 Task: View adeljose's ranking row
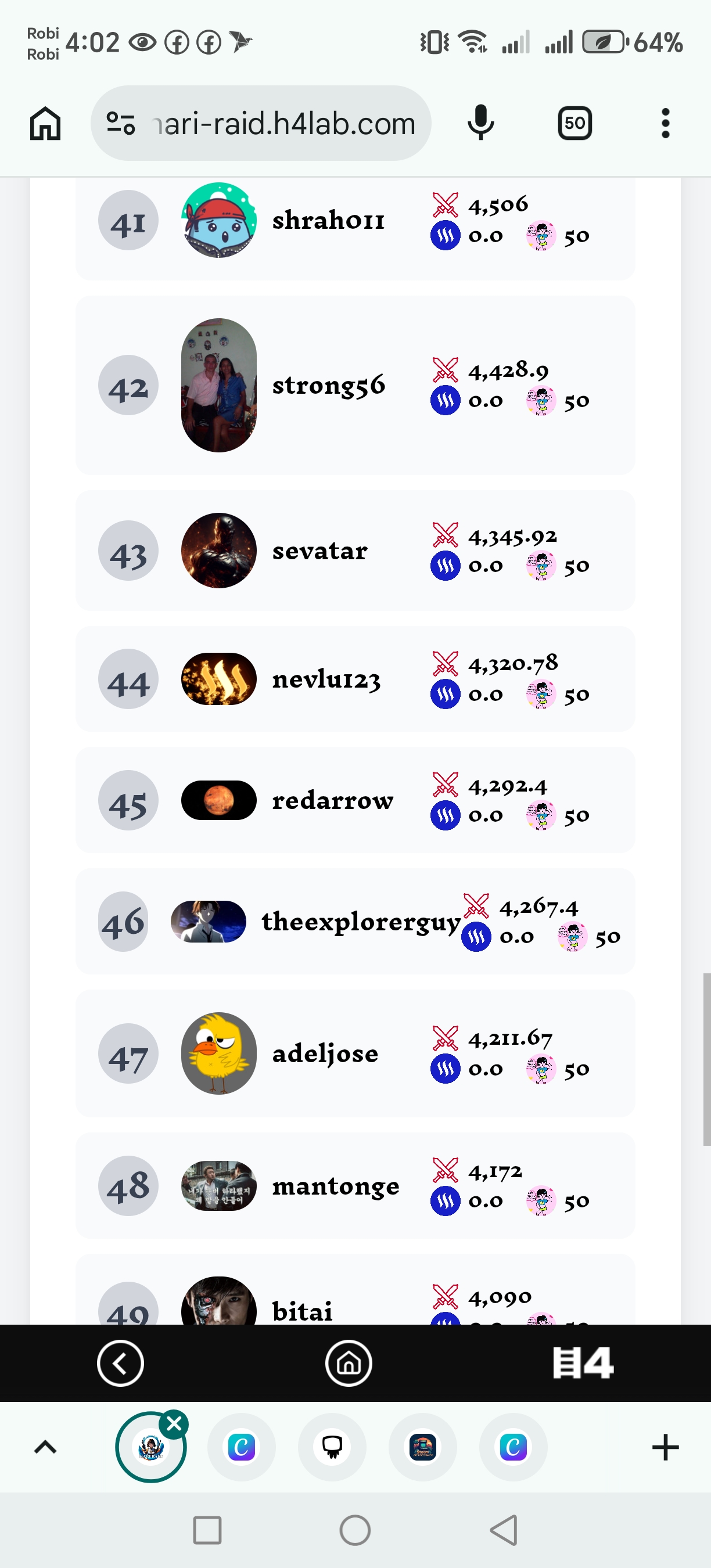tap(355, 1053)
